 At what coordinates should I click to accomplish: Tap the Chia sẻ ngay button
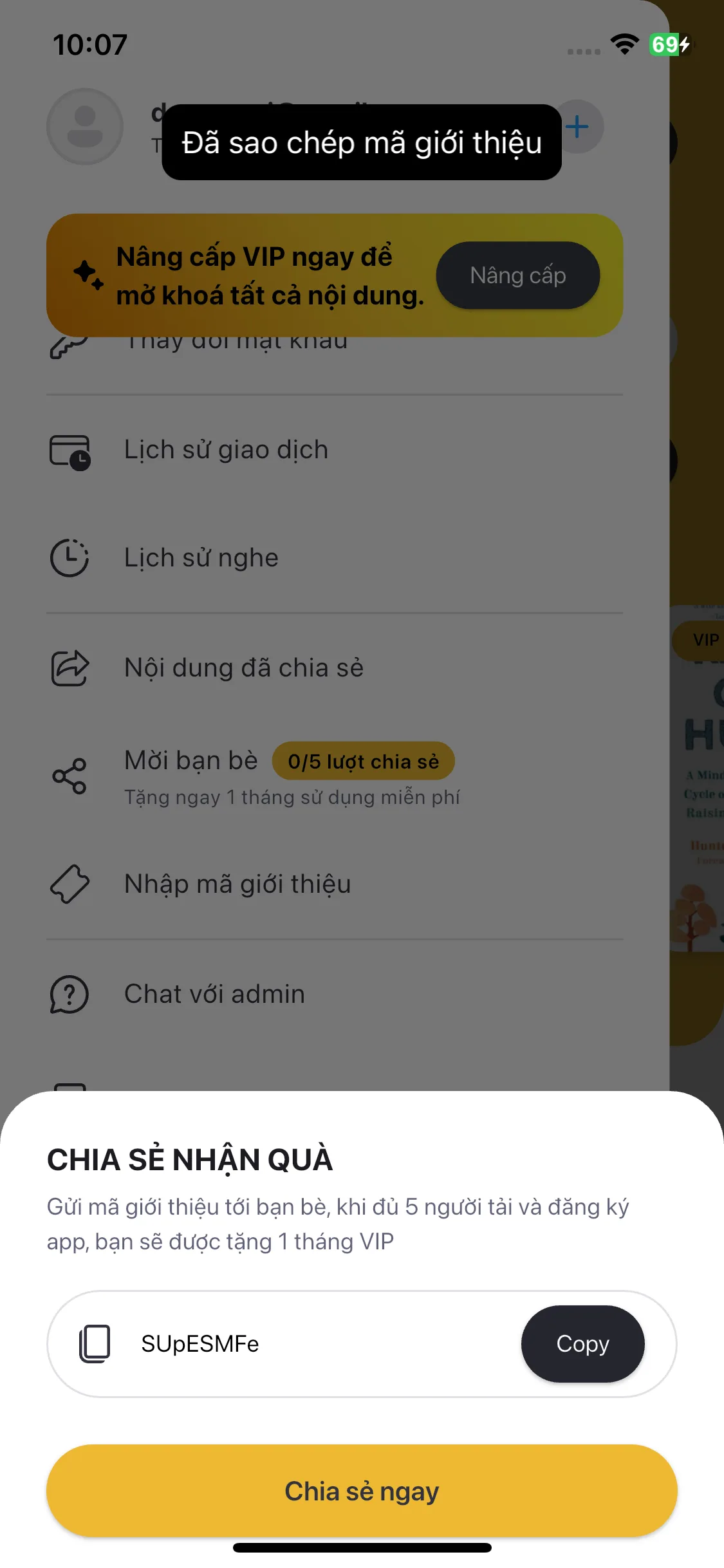pos(362,1491)
